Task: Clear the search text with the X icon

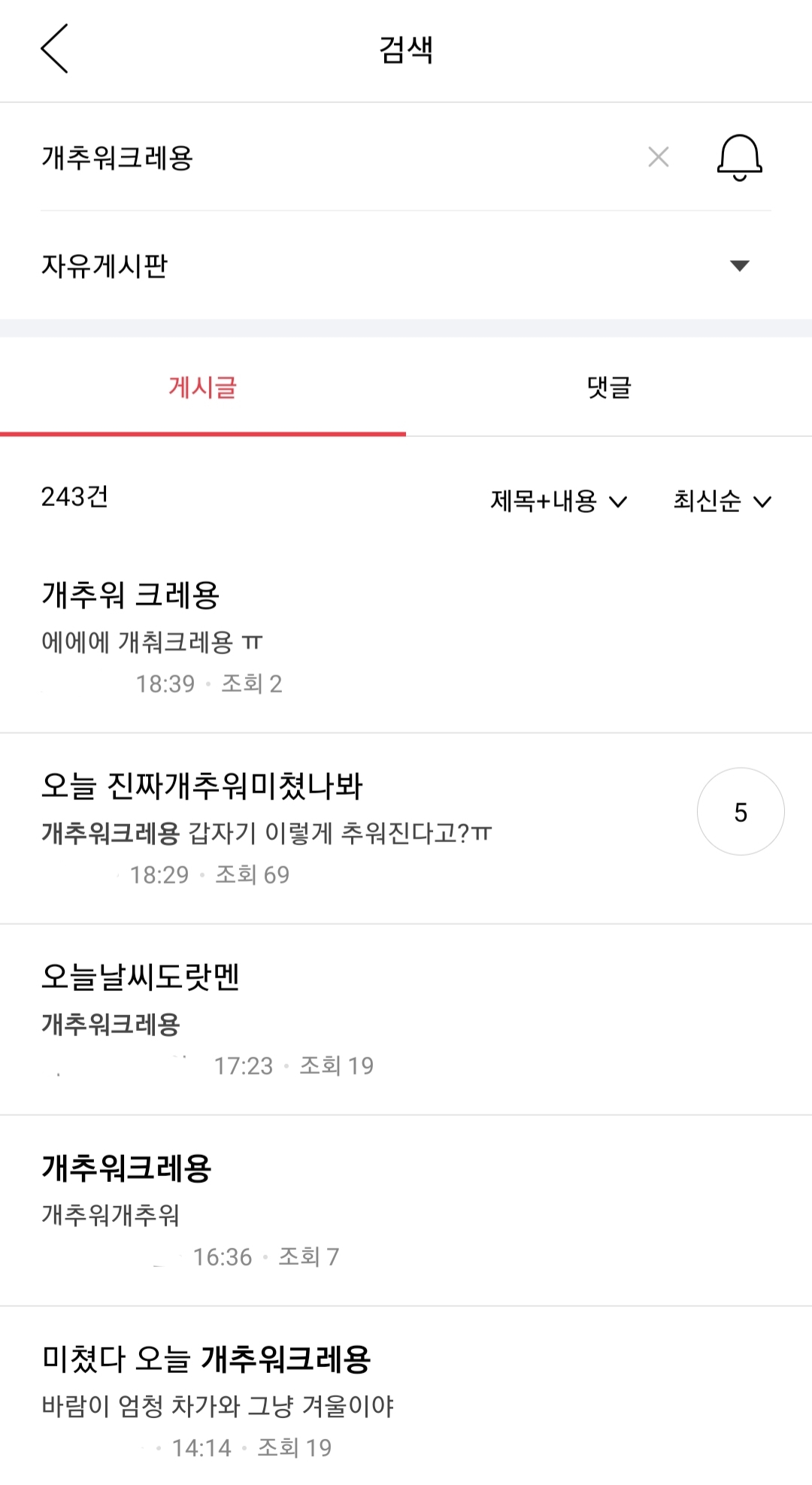Action: (657, 156)
